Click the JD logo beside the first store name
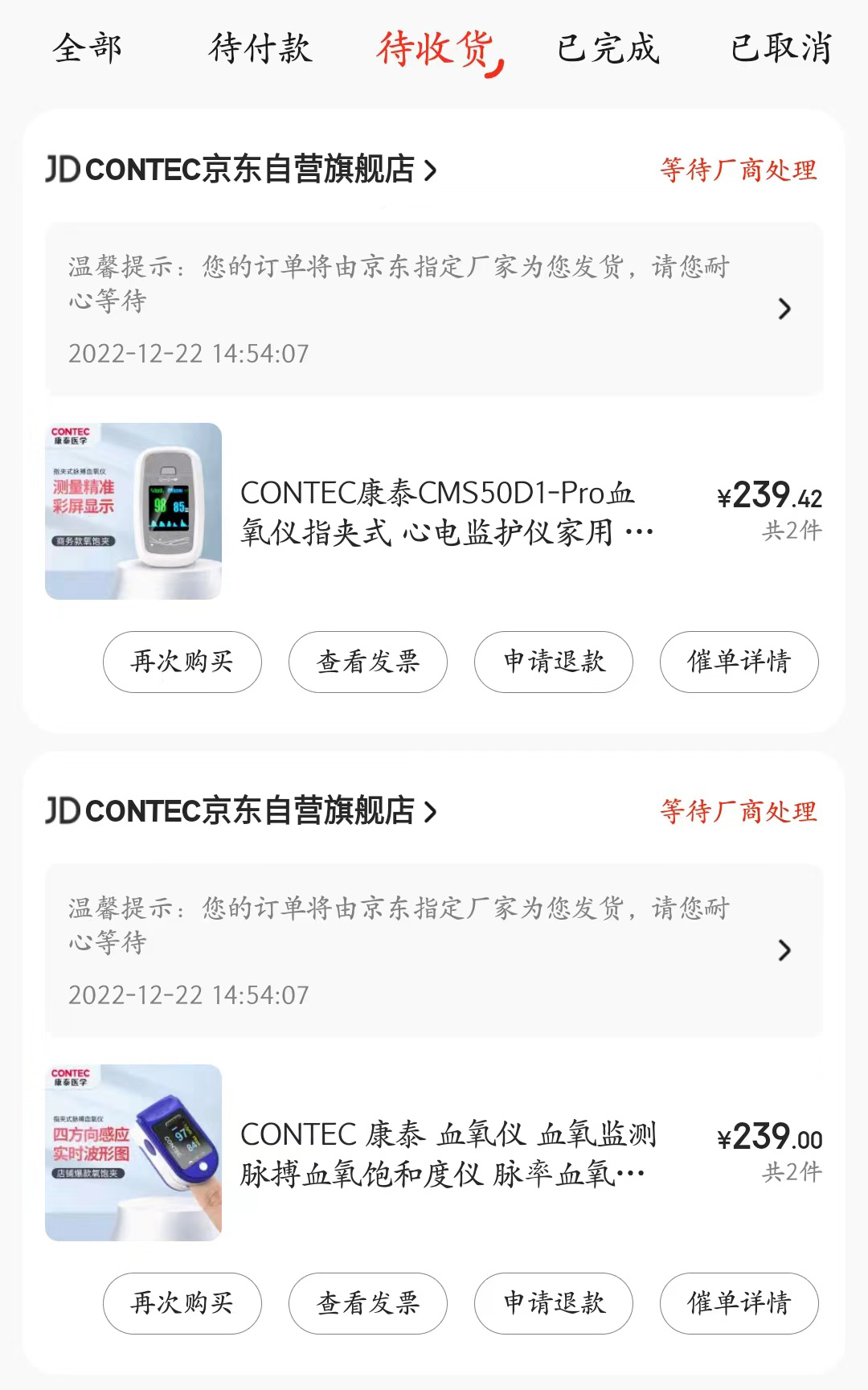The height and width of the screenshot is (1390, 868). point(66,169)
